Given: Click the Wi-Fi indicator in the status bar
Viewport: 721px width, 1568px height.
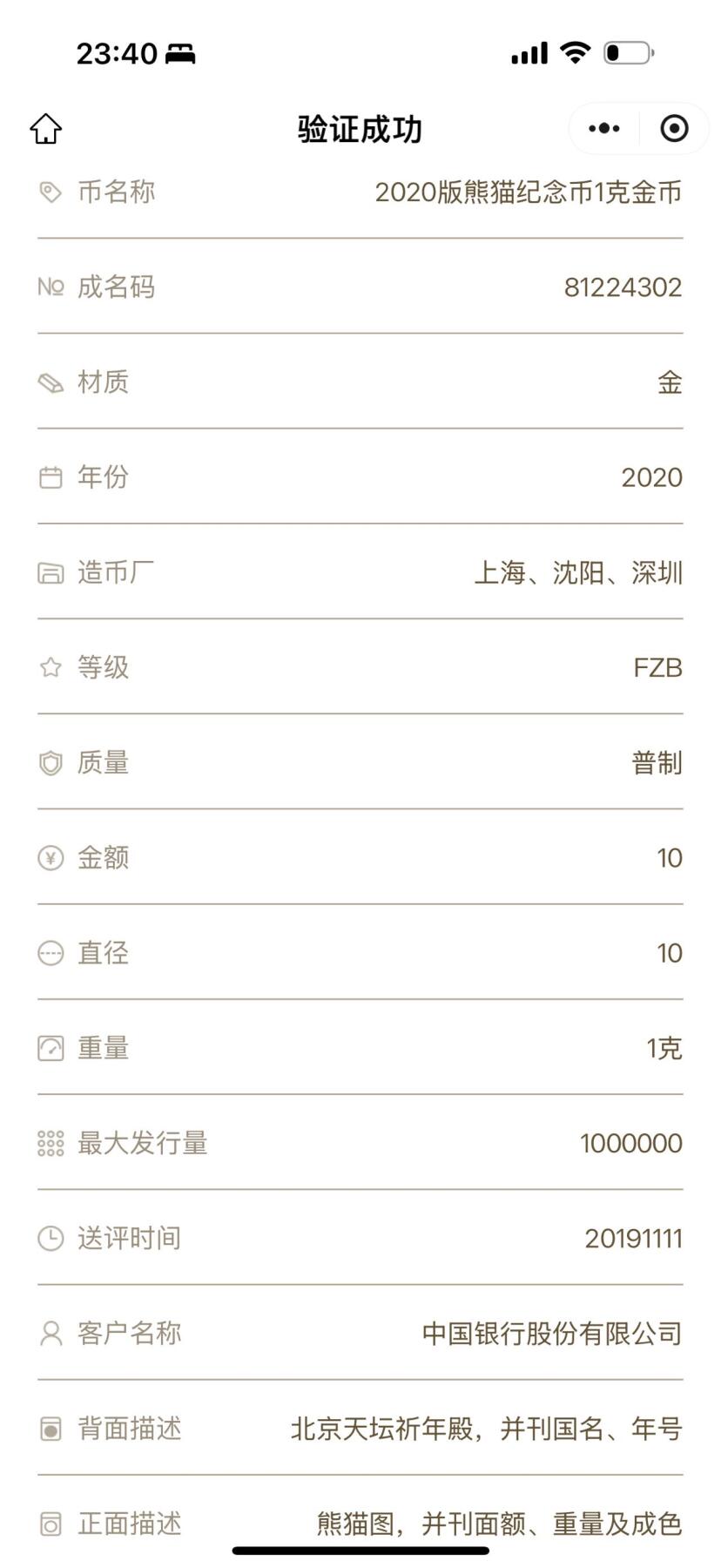Looking at the screenshot, I should pos(576,52).
